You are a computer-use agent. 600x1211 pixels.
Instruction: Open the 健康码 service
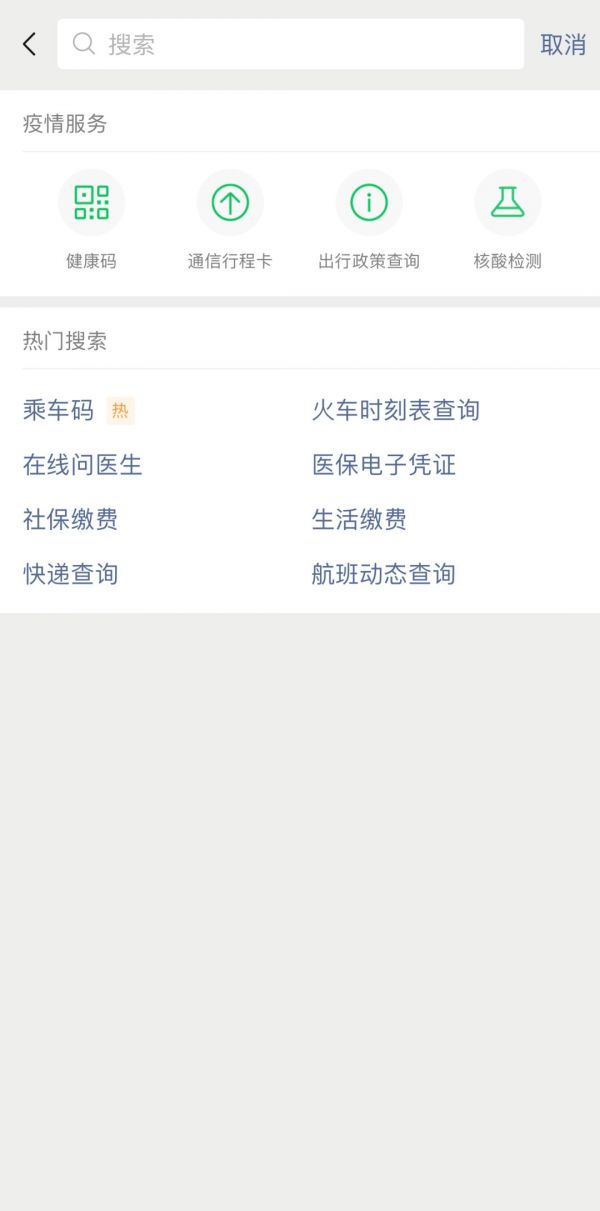(91, 220)
